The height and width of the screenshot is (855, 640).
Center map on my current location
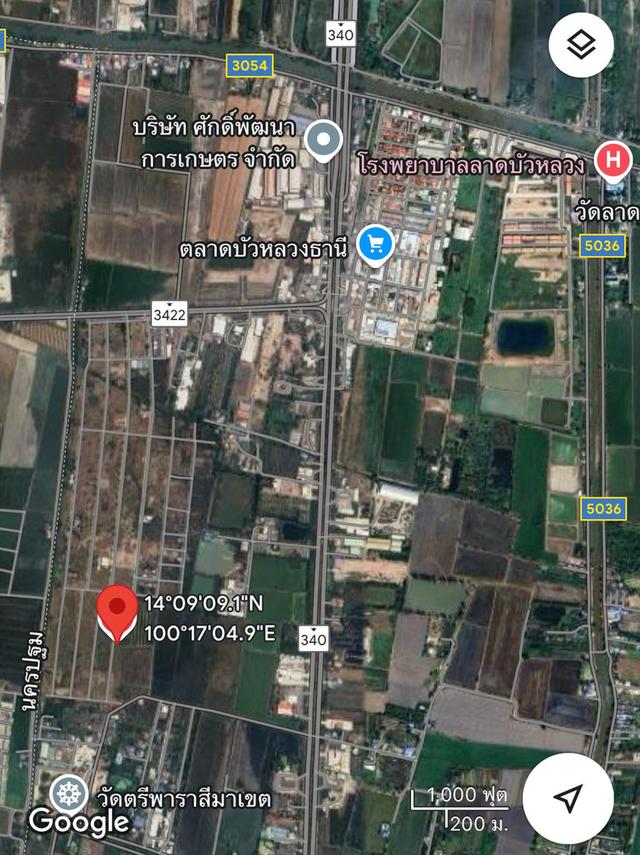pyautogui.click(x=568, y=797)
